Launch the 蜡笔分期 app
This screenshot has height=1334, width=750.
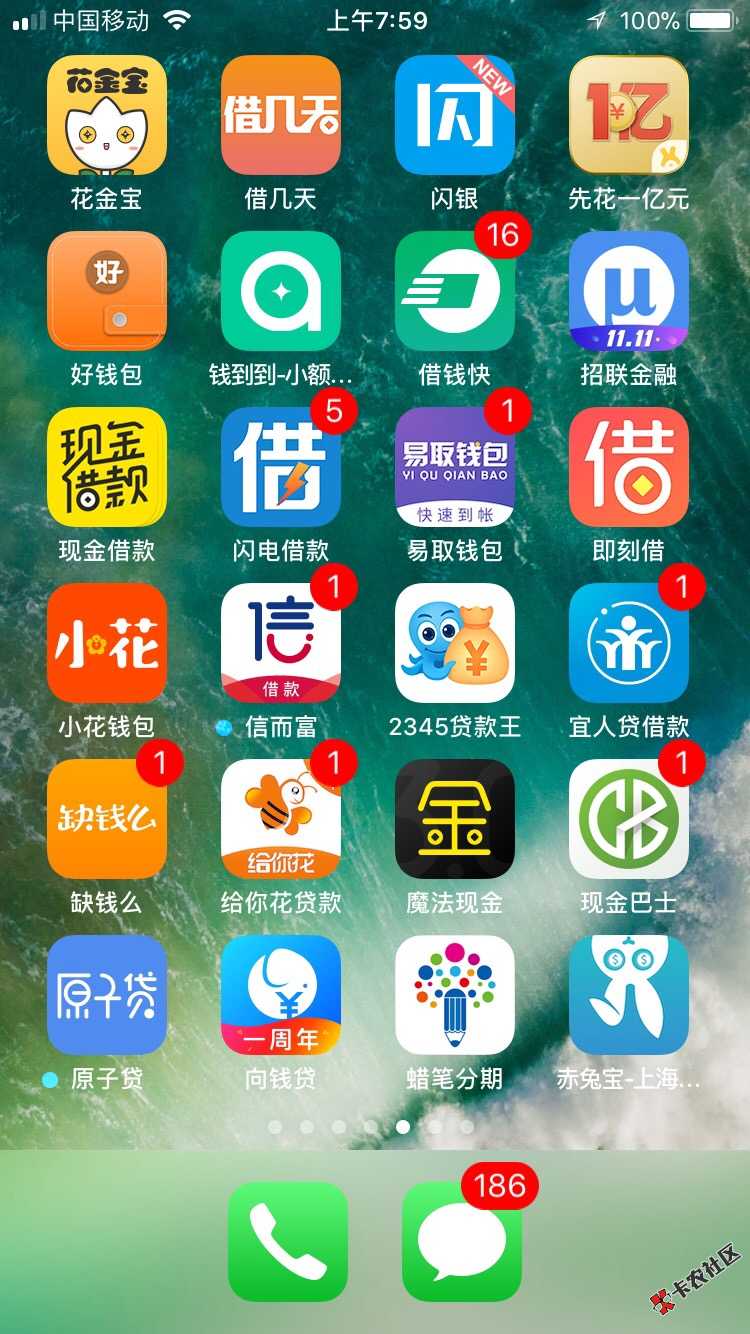[x=455, y=995]
